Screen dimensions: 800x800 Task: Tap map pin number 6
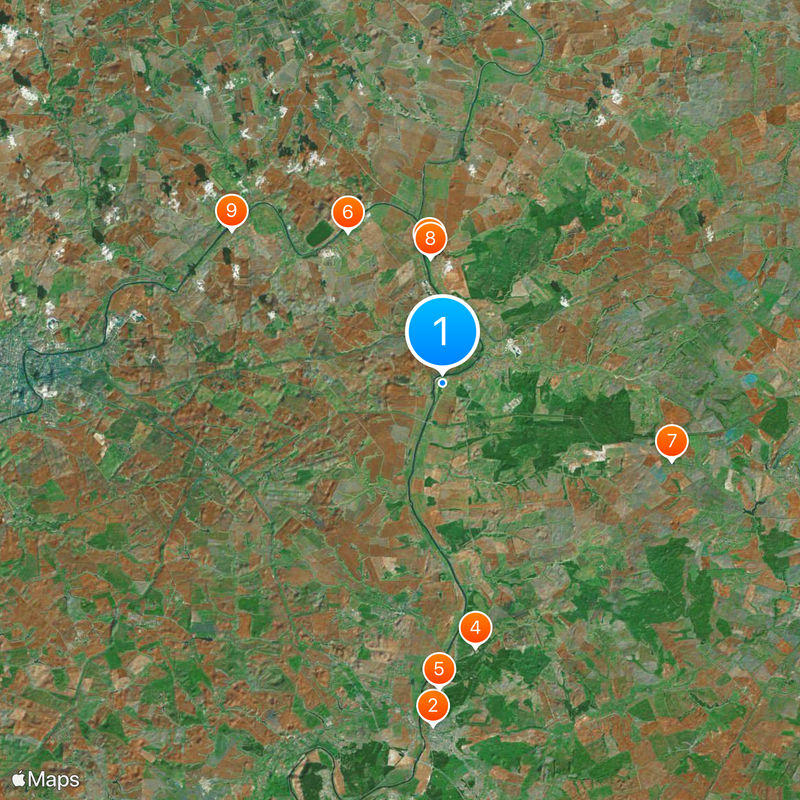click(347, 212)
